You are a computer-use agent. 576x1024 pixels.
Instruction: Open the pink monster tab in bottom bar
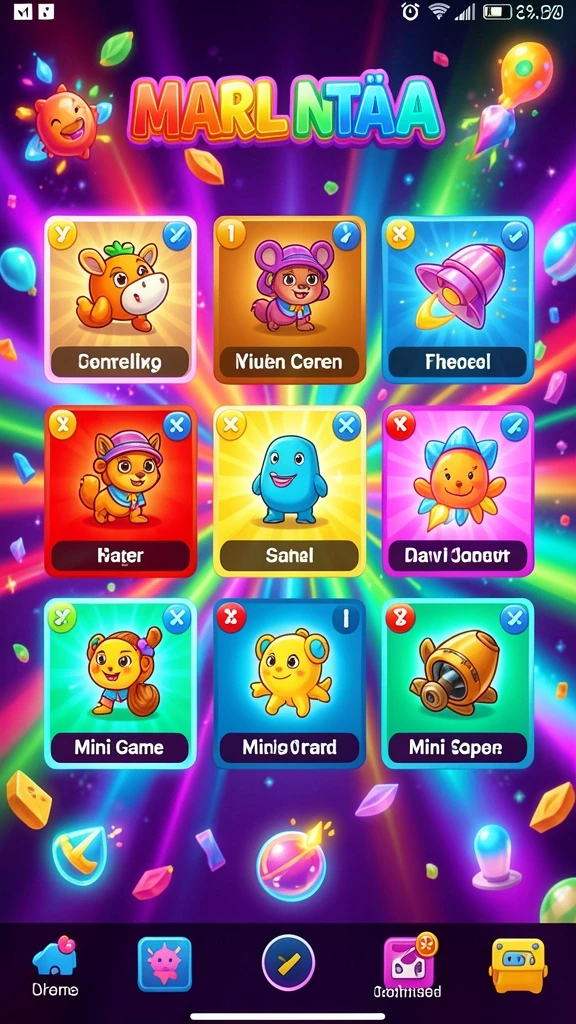(x=165, y=964)
